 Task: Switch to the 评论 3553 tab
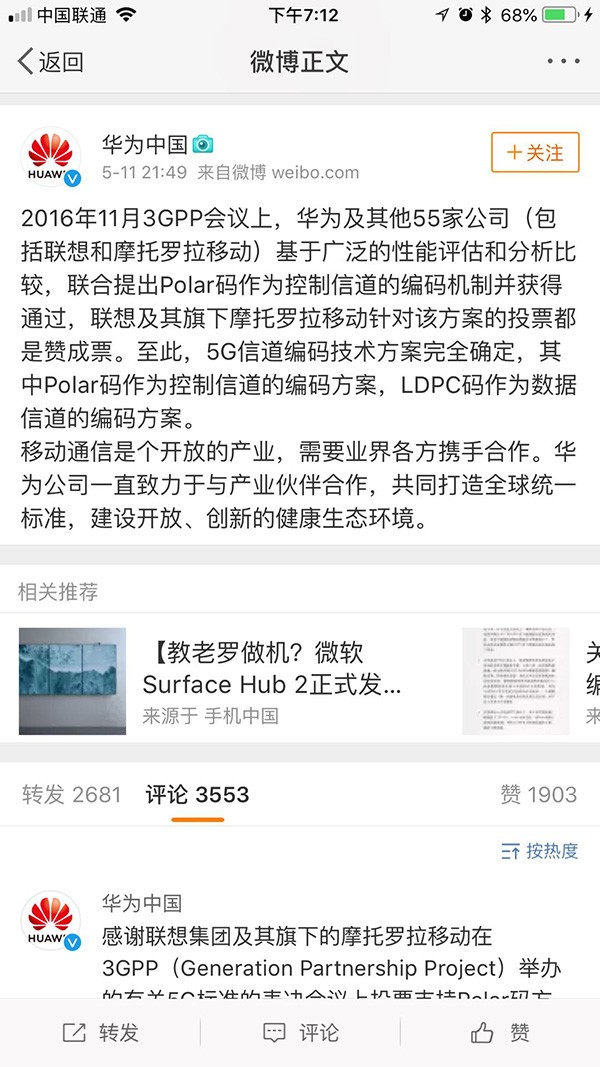click(x=197, y=795)
